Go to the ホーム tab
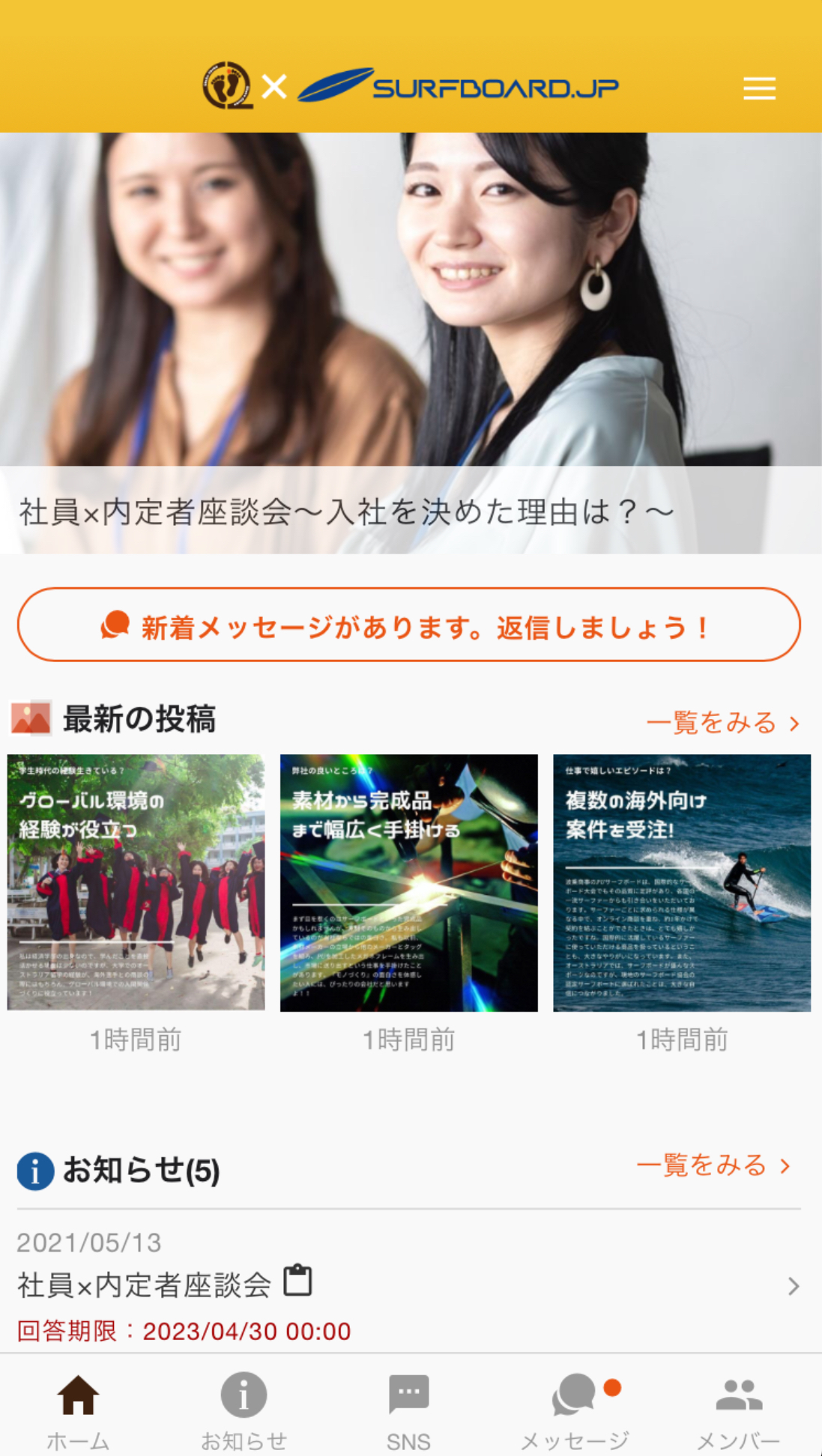The width and height of the screenshot is (822, 1456). (78, 1410)
